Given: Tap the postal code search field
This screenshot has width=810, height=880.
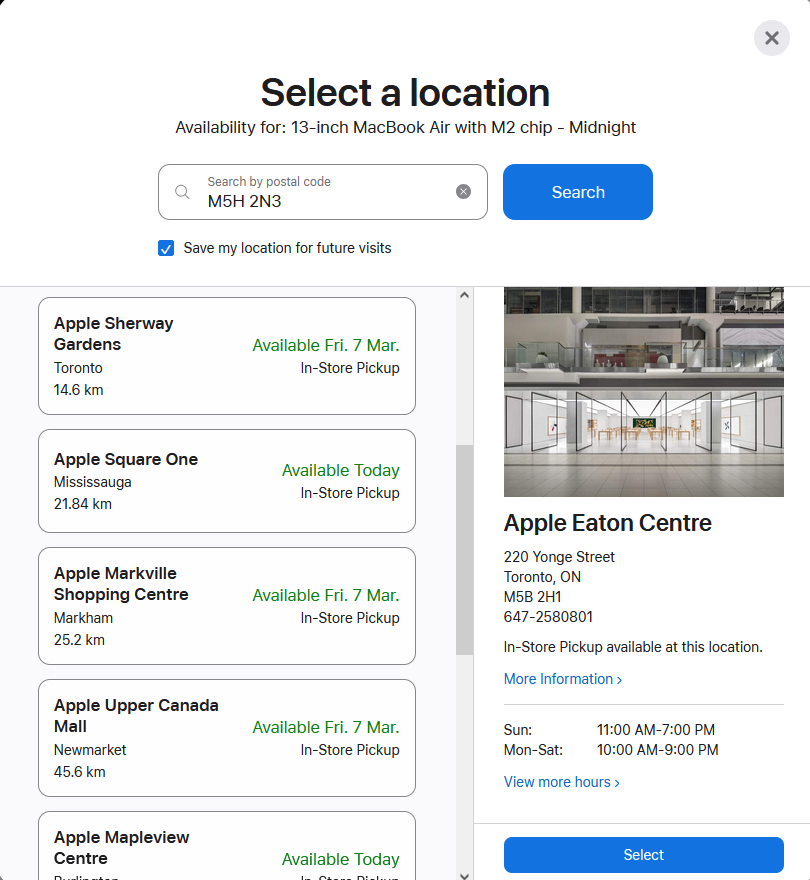Looking at the screenshot, I should coord(323,192).
